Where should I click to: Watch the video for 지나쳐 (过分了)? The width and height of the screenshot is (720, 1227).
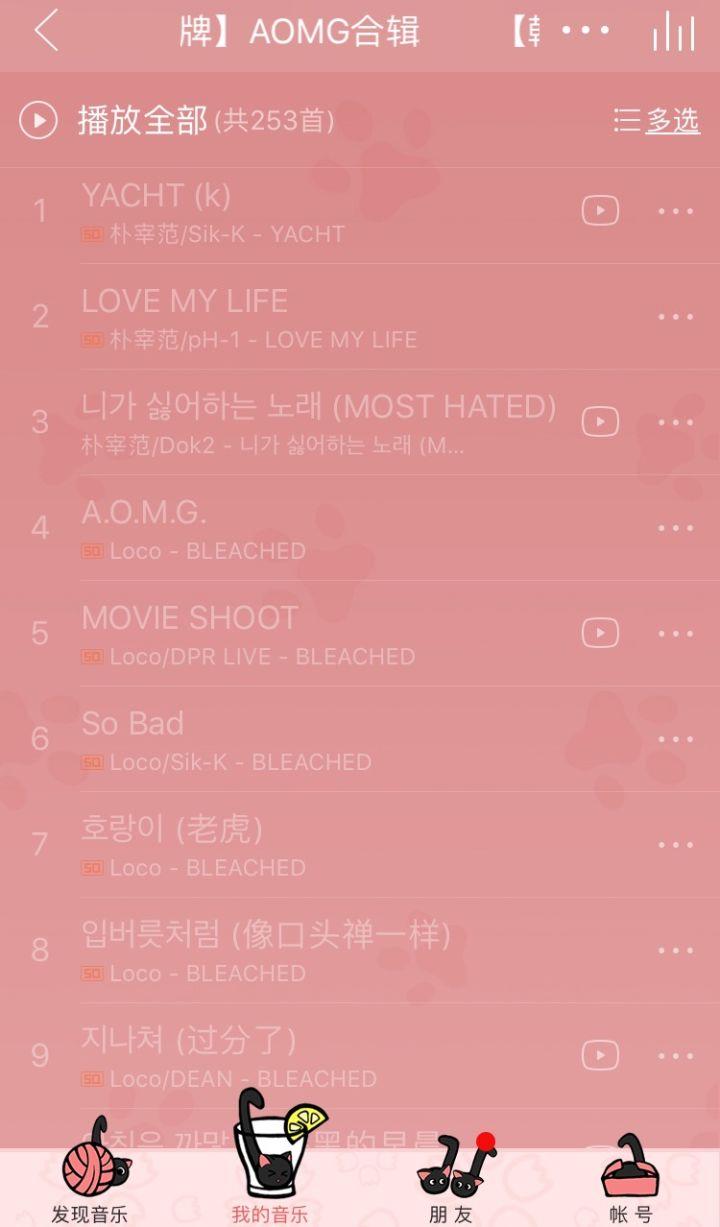600,1055
